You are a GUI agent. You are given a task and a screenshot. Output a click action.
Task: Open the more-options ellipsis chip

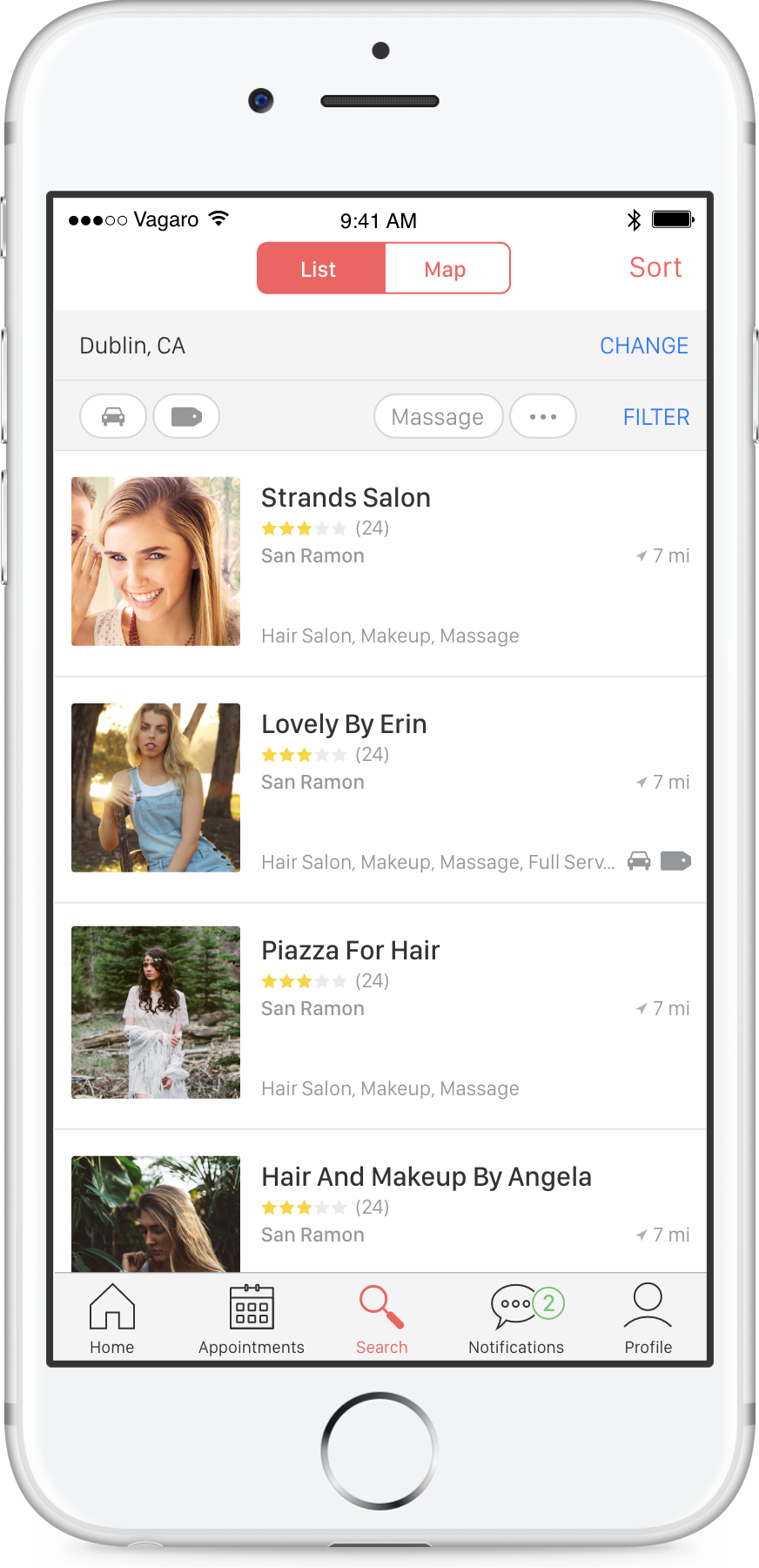pos(542,416)
